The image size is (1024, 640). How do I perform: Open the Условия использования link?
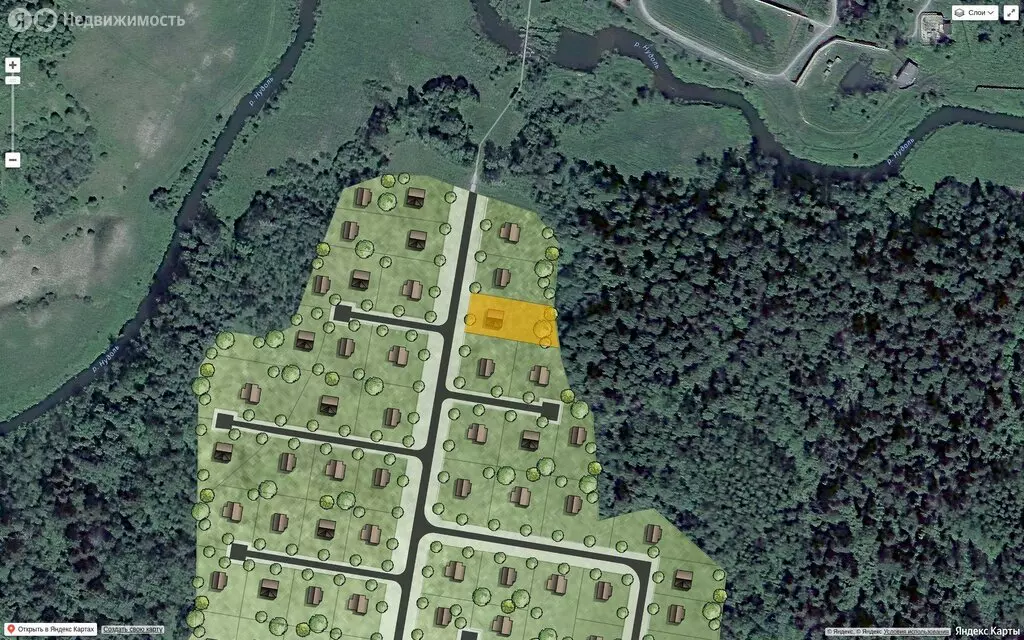[x=916, y=632]
